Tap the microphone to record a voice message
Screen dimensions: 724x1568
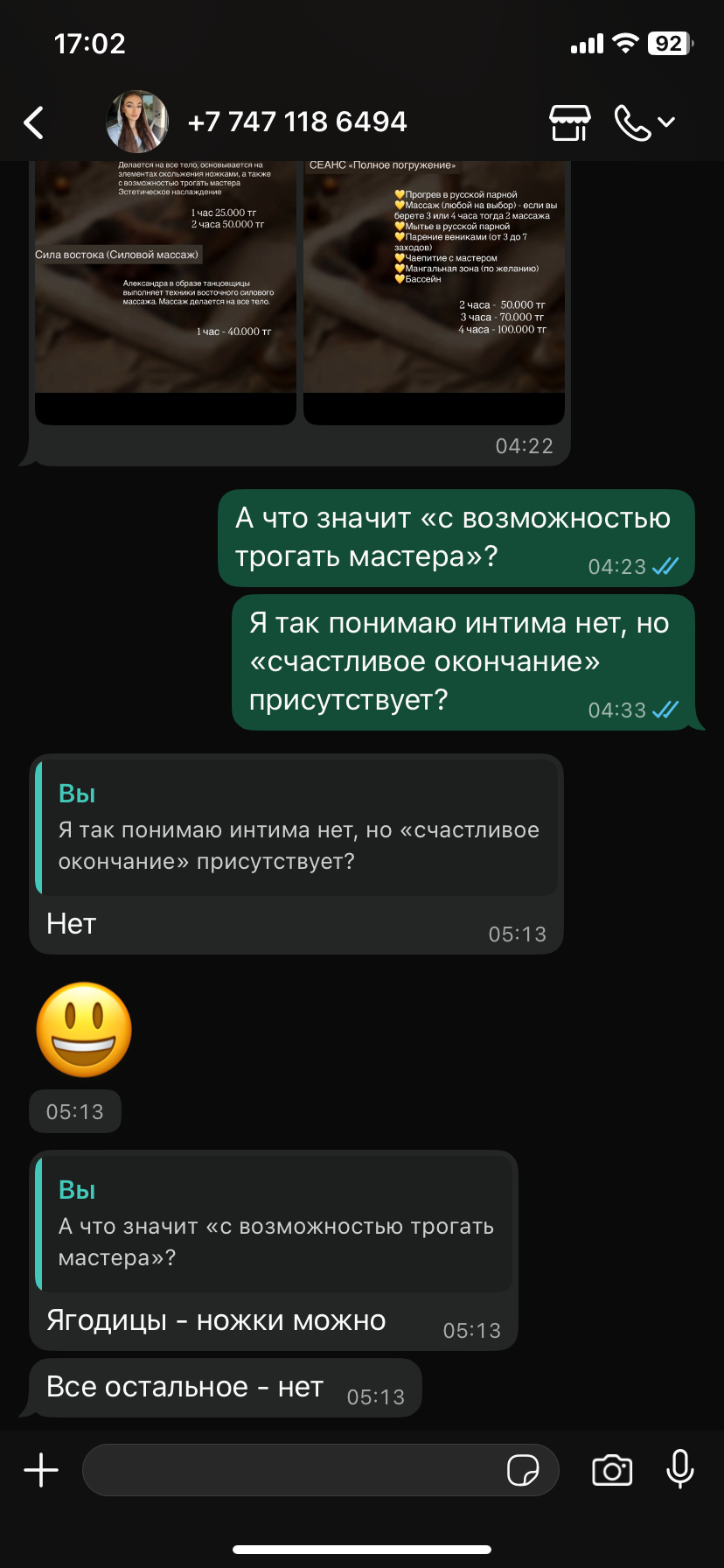point(679,1469)
